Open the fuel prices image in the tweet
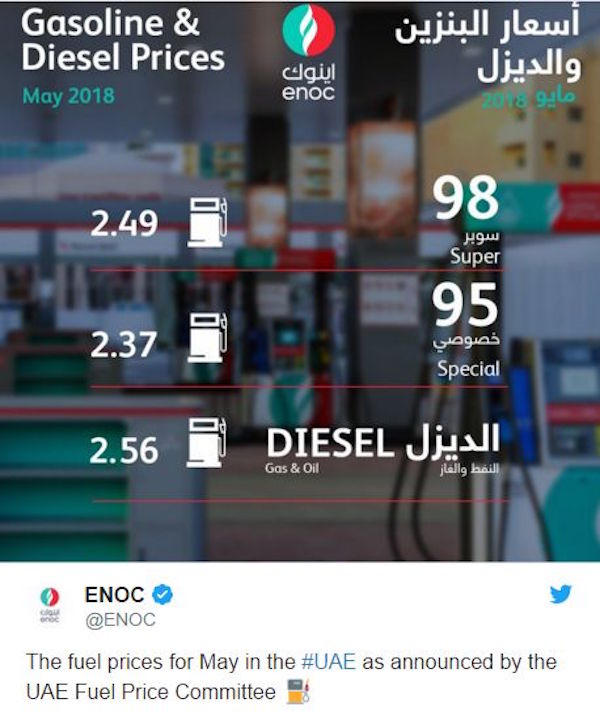This screenshot has width=600, height=711. (300, 280)
